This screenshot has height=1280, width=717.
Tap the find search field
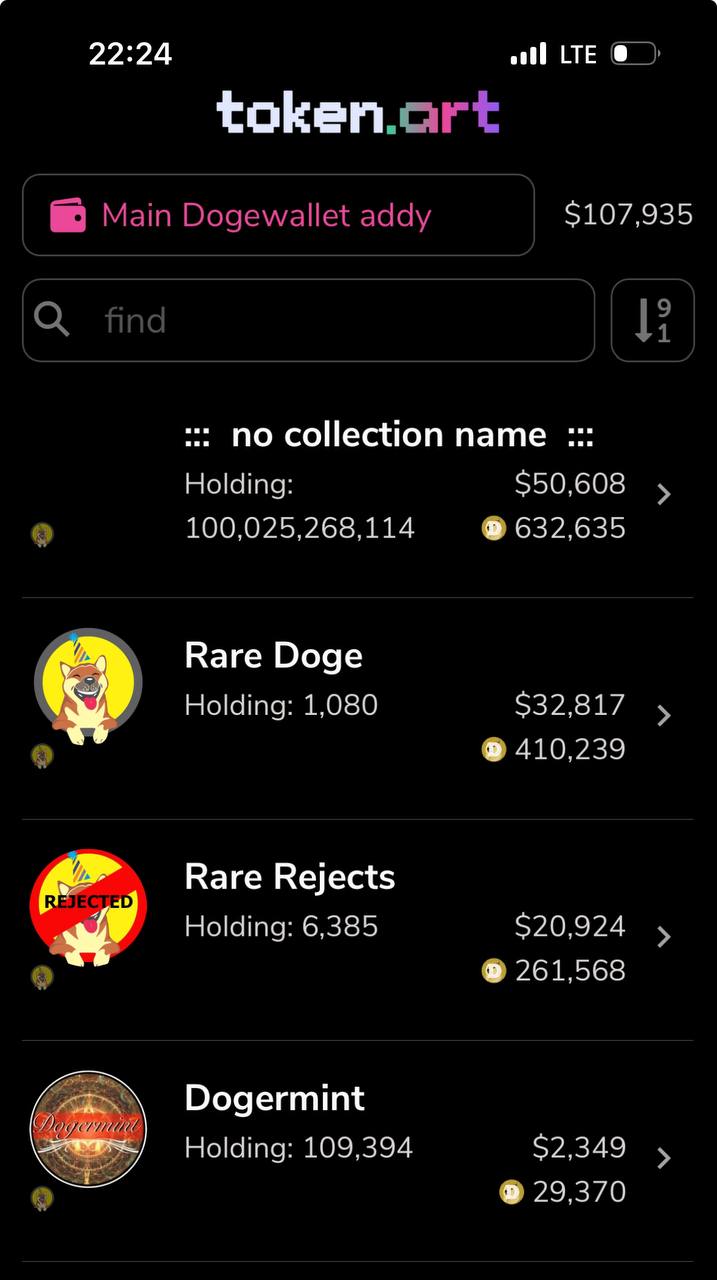308,320
